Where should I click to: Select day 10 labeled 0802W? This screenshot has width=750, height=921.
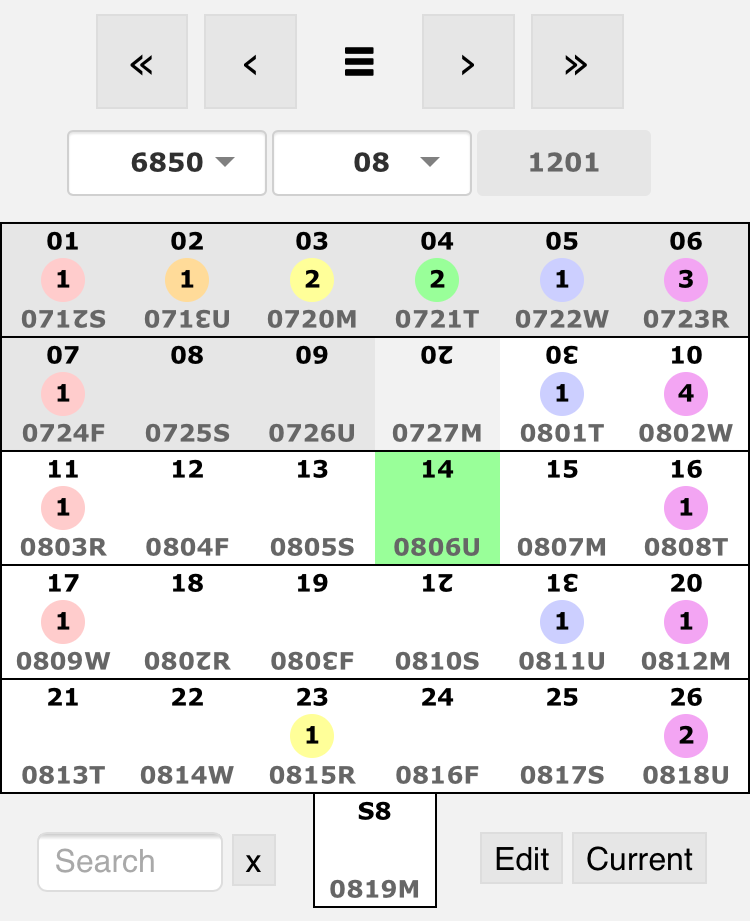(686, 394)
